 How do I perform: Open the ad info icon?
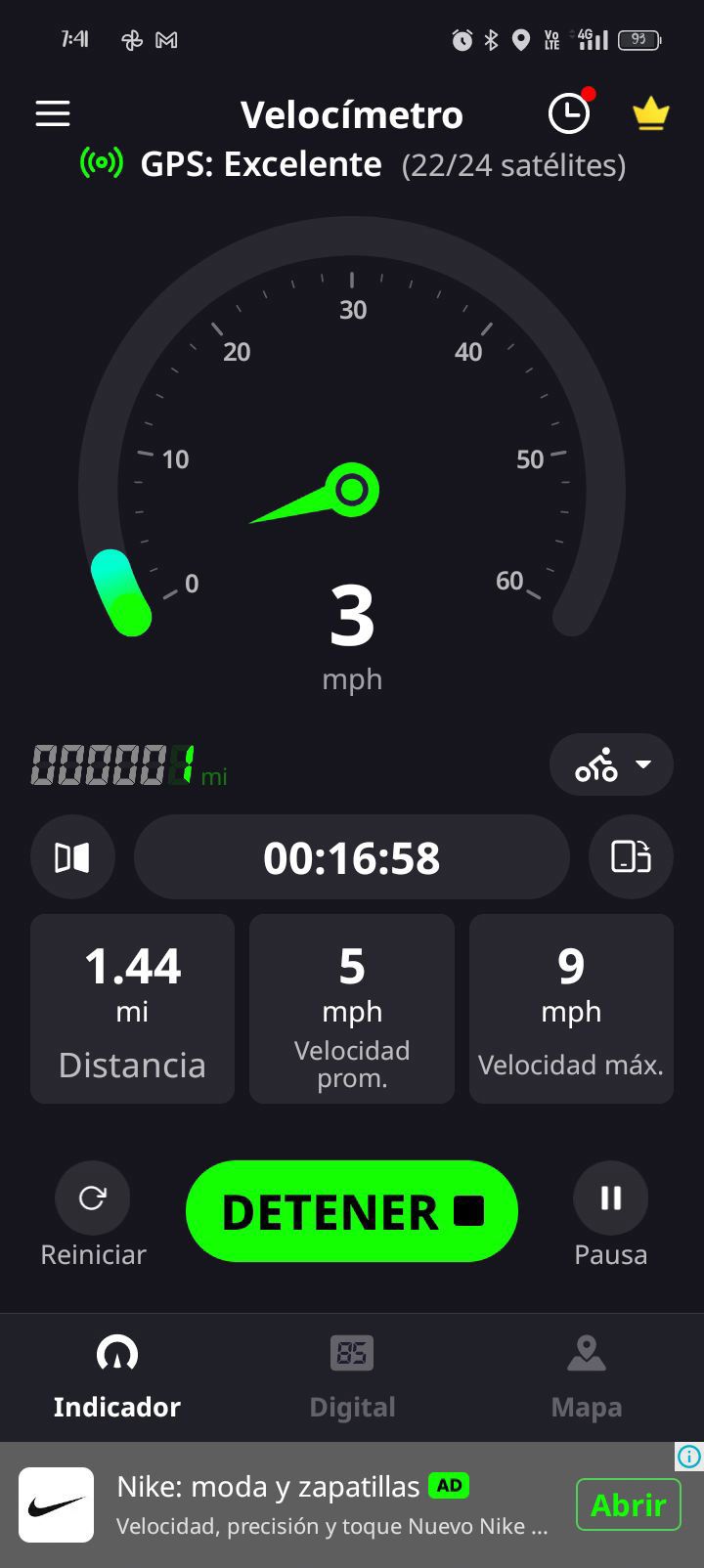click(x=689, y=1457)
